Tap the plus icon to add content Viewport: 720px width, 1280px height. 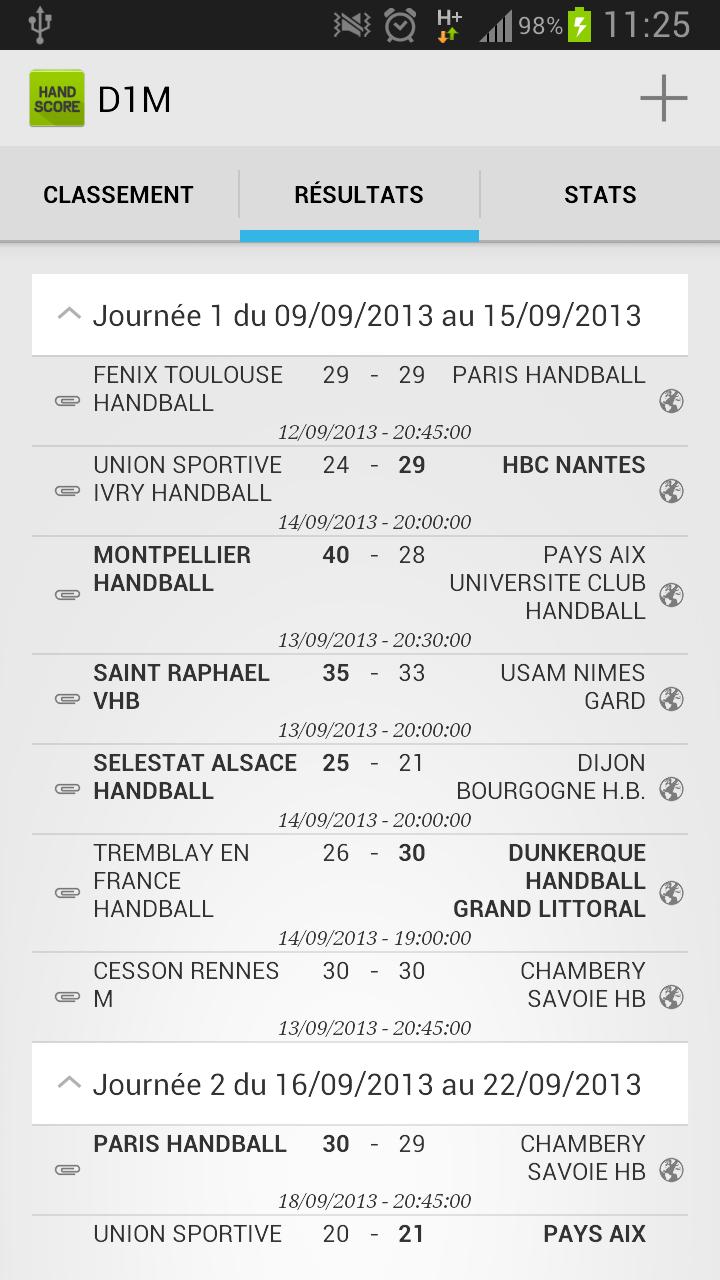tap(663, 98)
